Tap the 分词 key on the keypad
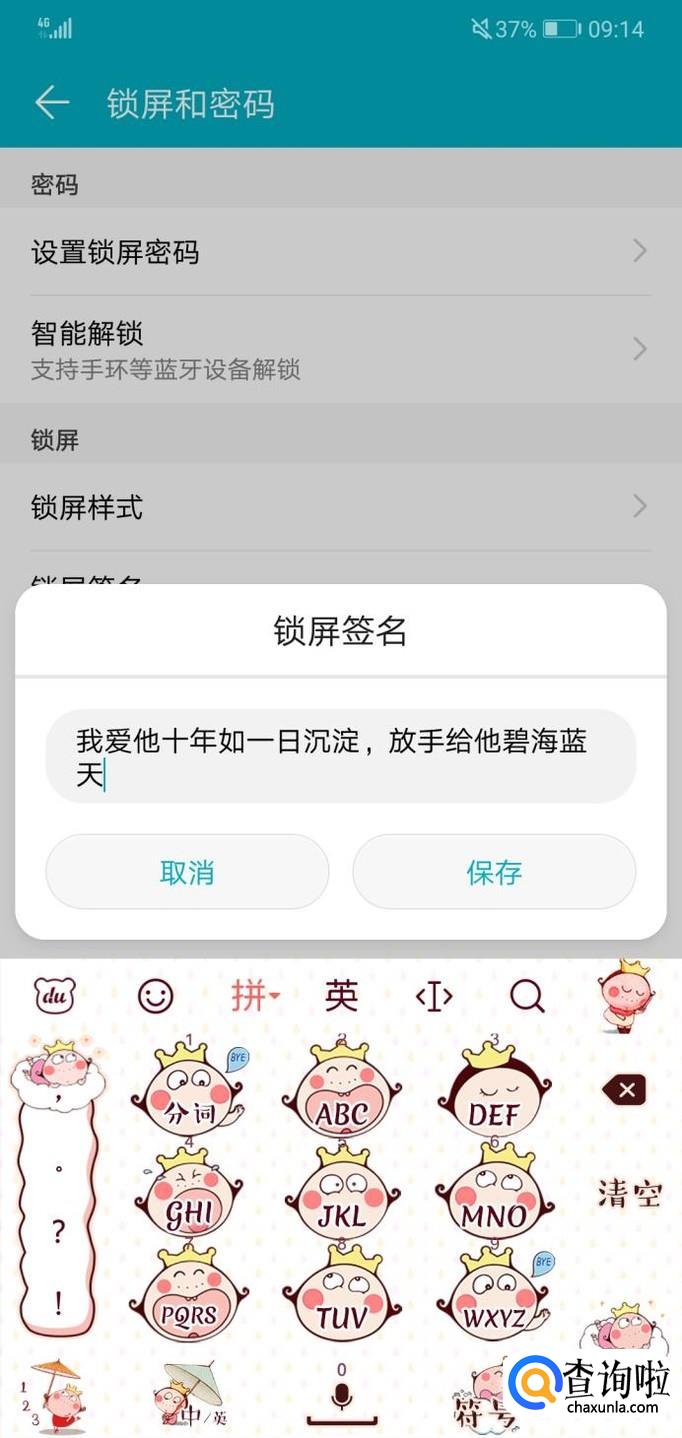 coord(188,1100)
